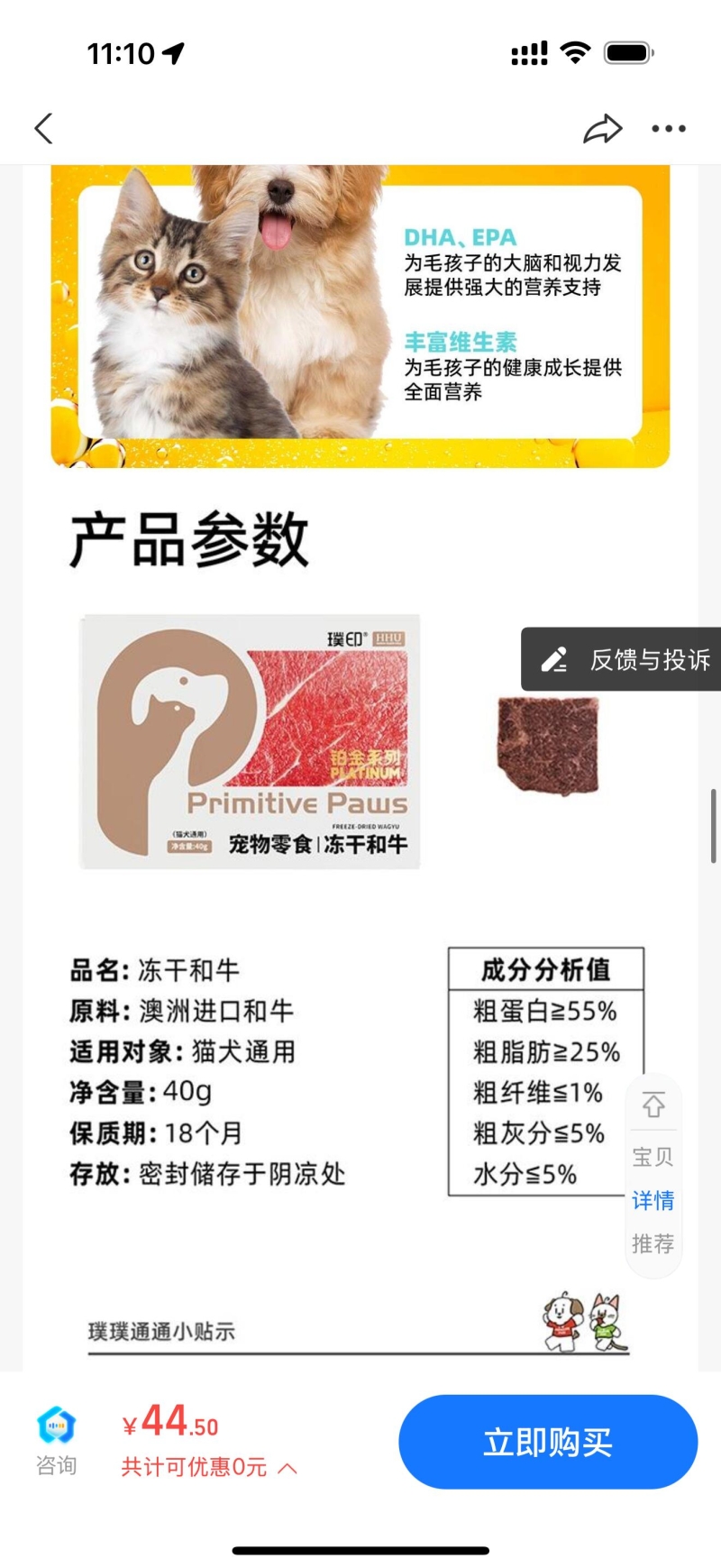Share this product page

tap(602, 129)
